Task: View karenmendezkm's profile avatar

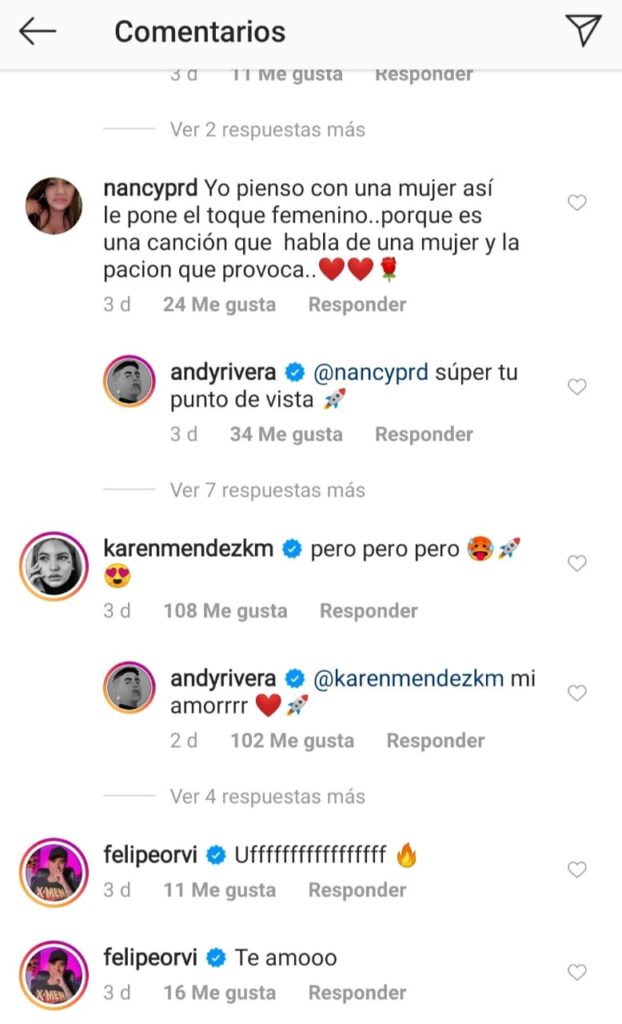Action: tap(53, 566)
